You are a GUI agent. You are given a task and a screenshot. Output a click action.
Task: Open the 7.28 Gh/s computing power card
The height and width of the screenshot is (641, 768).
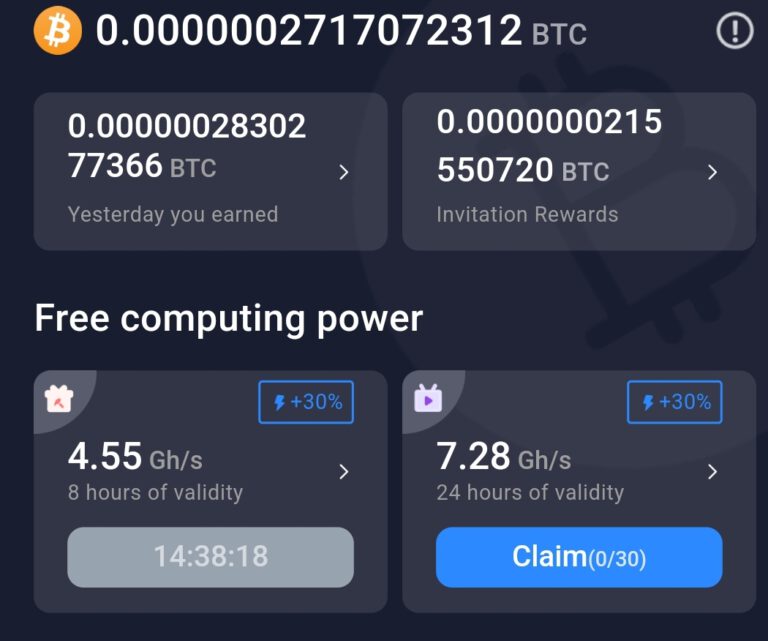(579, 470)
